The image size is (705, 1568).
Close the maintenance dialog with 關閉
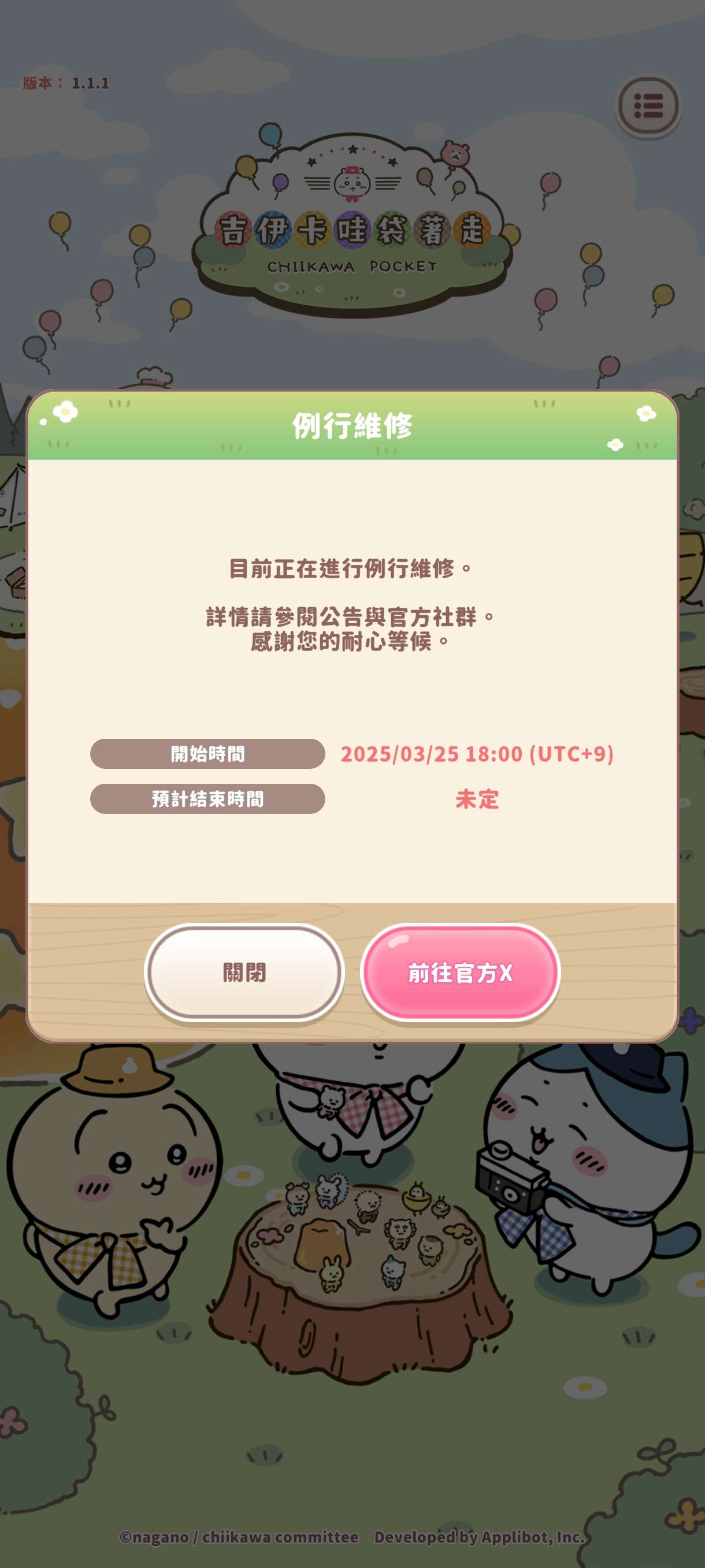coord(244,972)
